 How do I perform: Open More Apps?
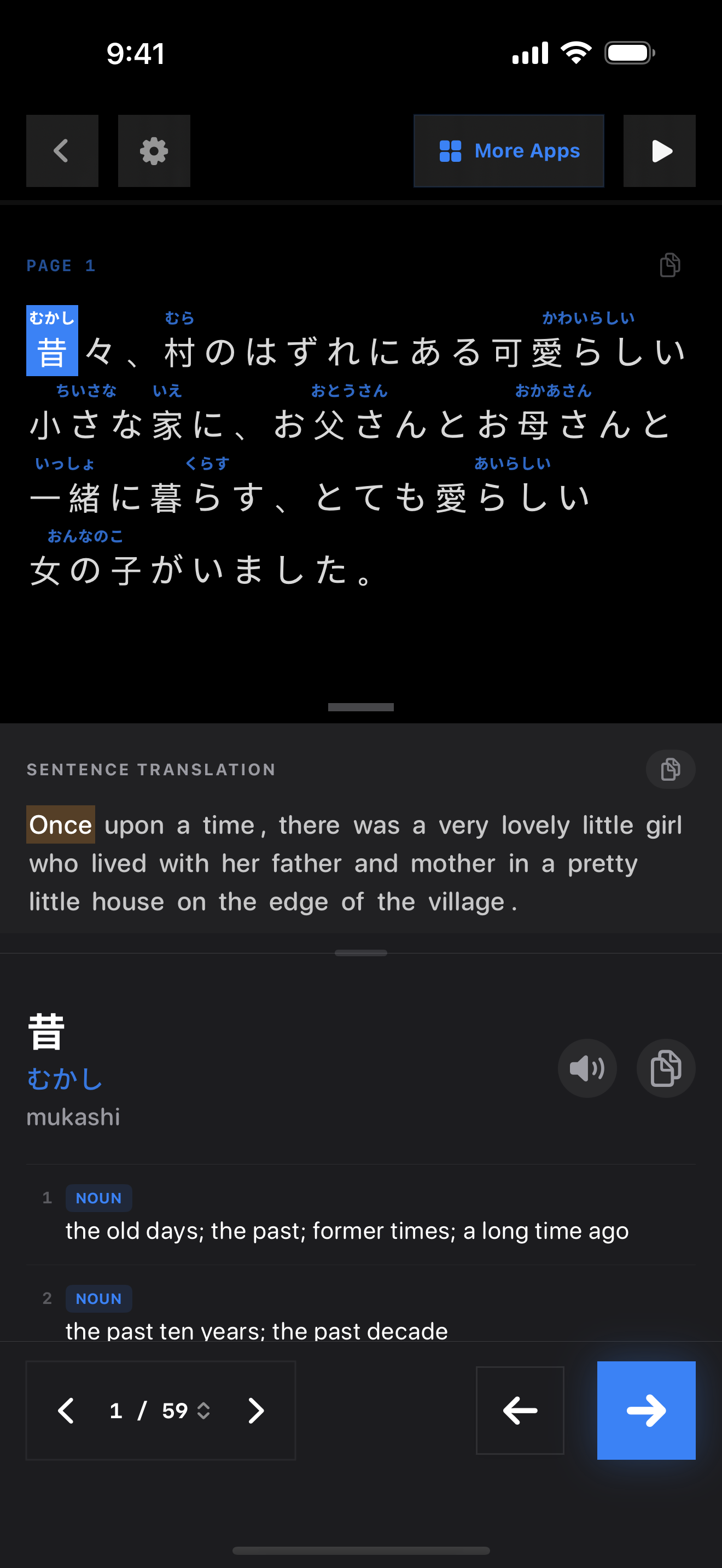pos(508,151)
